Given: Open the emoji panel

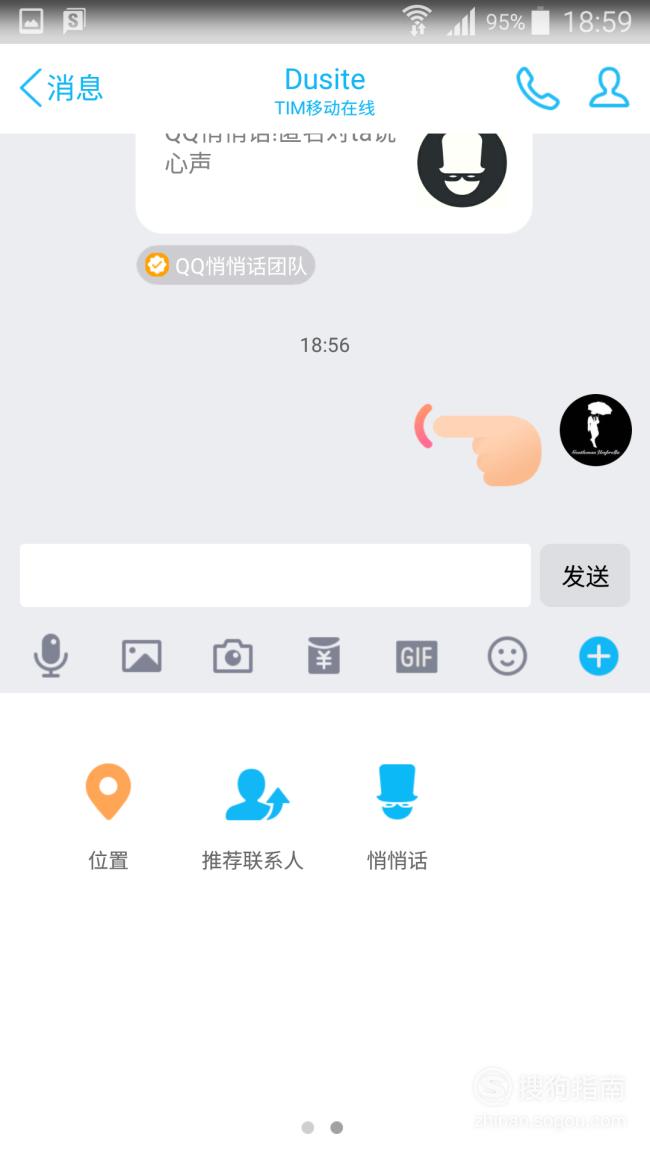Looking at the screenshot, I should 507,656.
